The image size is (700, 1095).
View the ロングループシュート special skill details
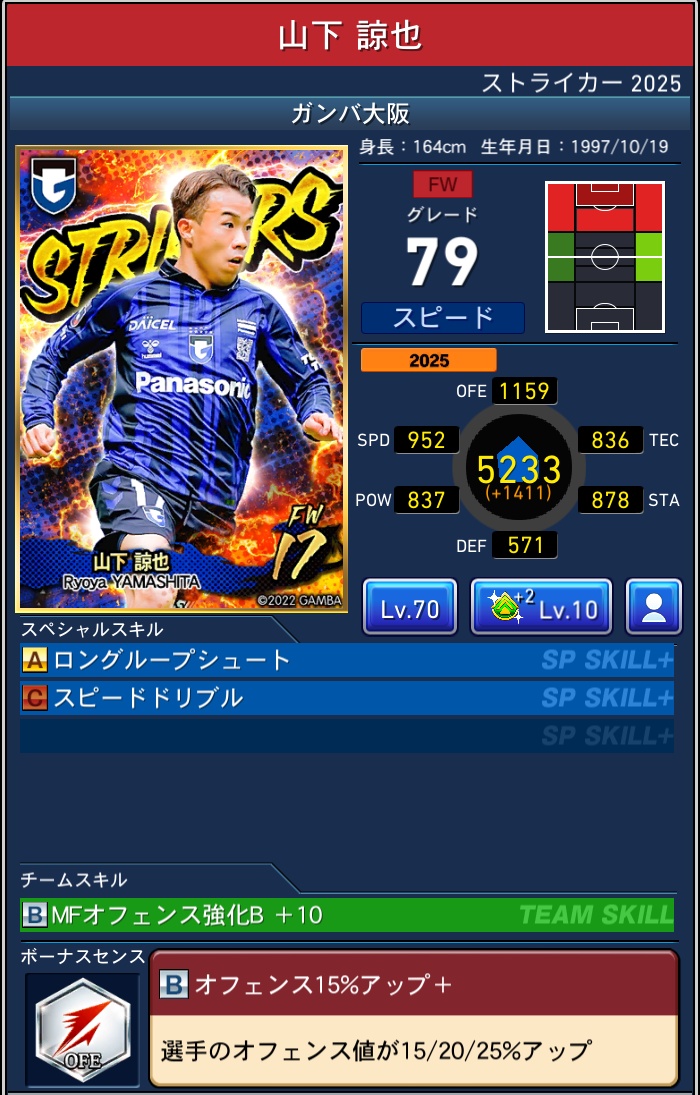point(346,660)
